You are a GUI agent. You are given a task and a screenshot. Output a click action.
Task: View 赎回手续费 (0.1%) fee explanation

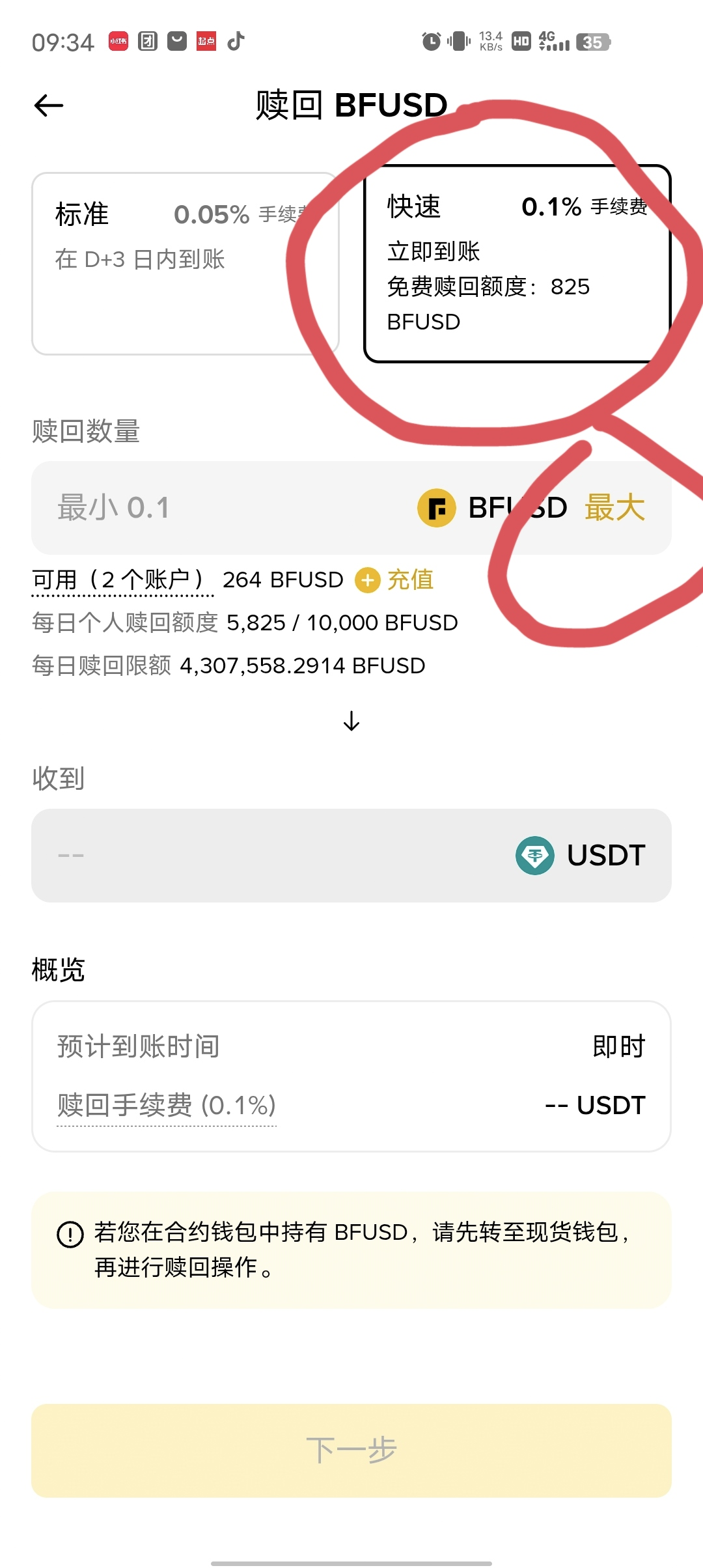click(167, 1106)
